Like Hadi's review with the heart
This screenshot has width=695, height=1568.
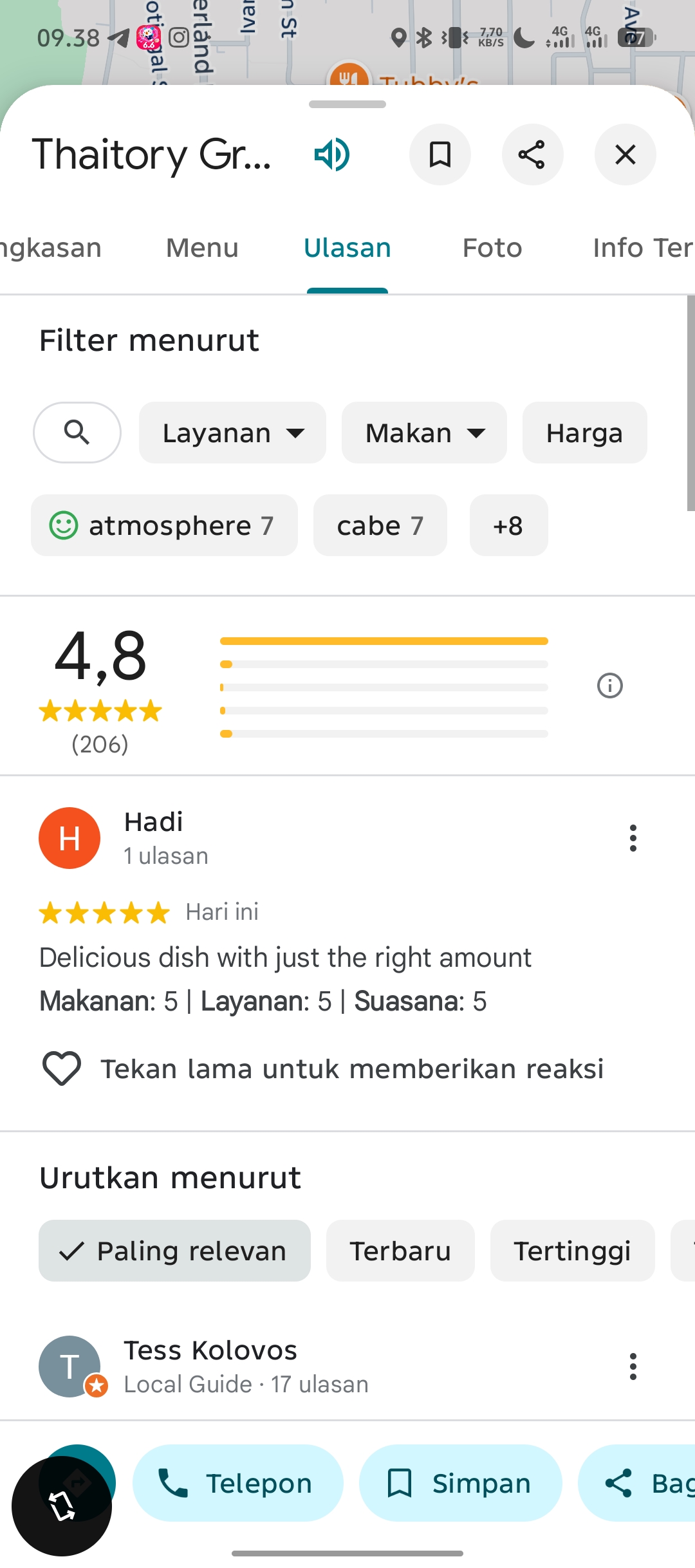(62, 1069)
